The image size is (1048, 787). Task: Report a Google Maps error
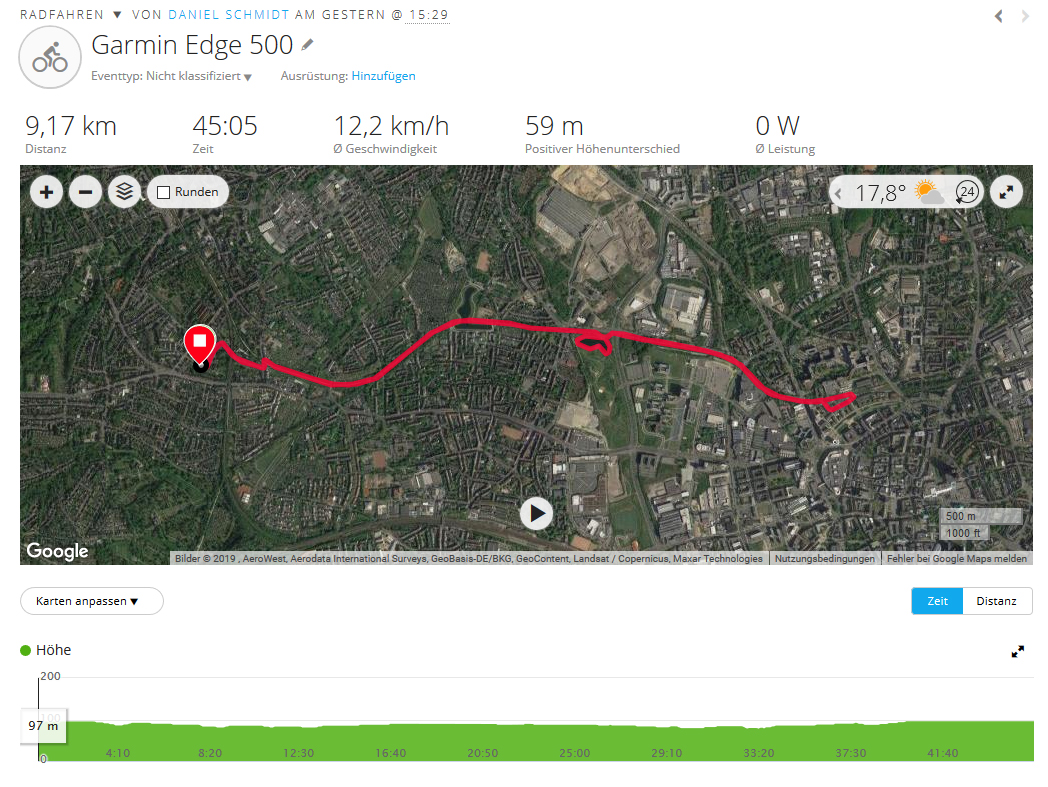[x=957, y=559]
